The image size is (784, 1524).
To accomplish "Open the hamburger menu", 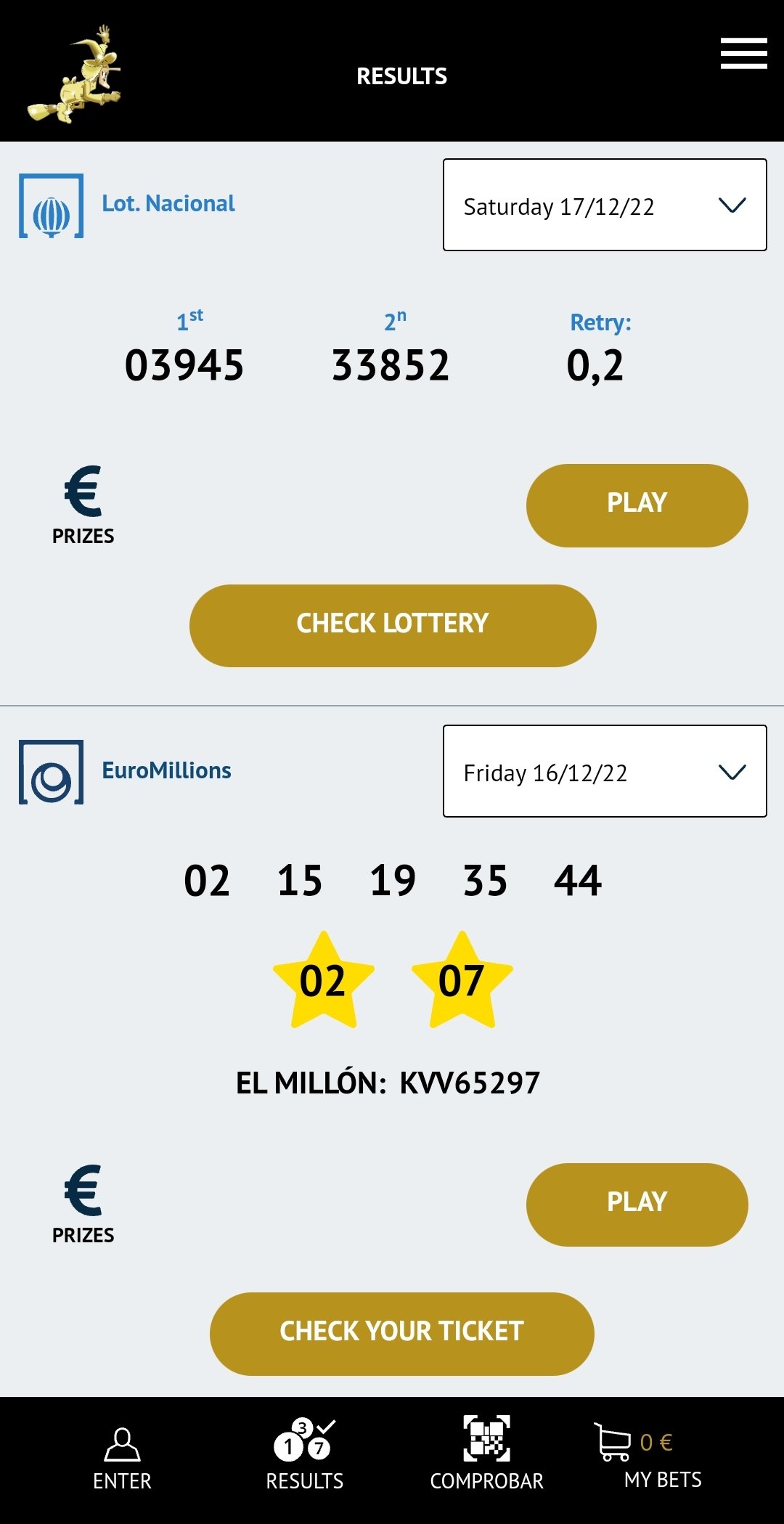I will 743,54.
